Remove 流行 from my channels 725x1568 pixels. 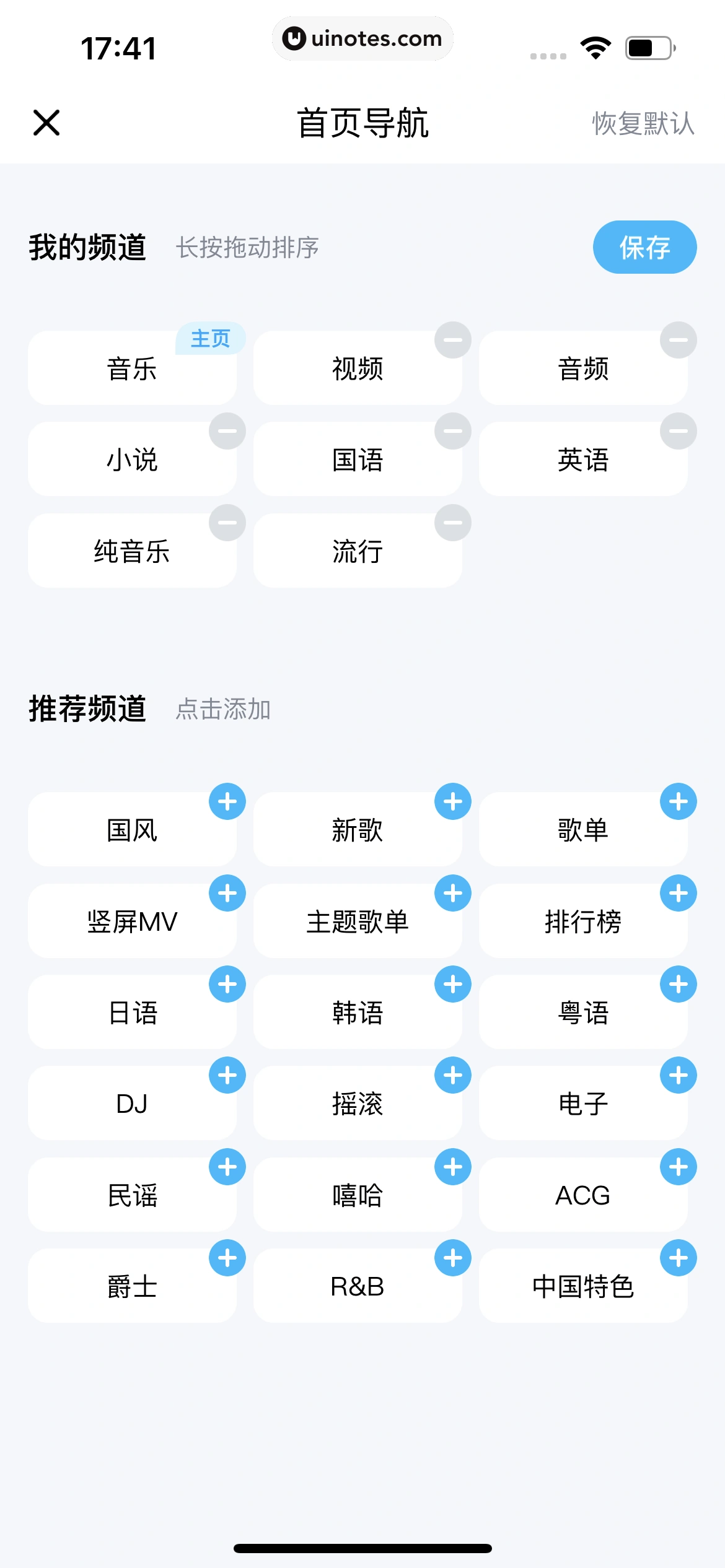click(x=453, y=523)
